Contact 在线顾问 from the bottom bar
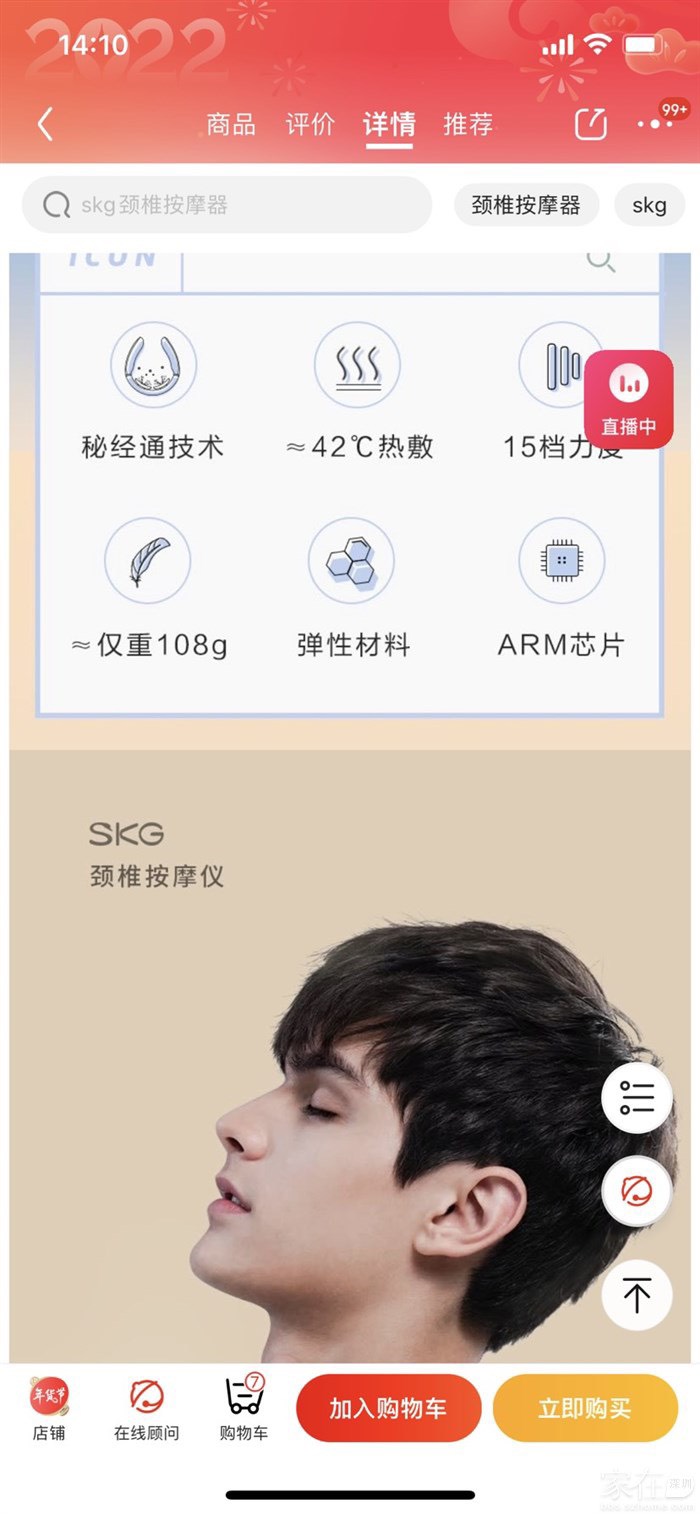The height and width of the screenshot is (1514, 700). pos(146,1408)
